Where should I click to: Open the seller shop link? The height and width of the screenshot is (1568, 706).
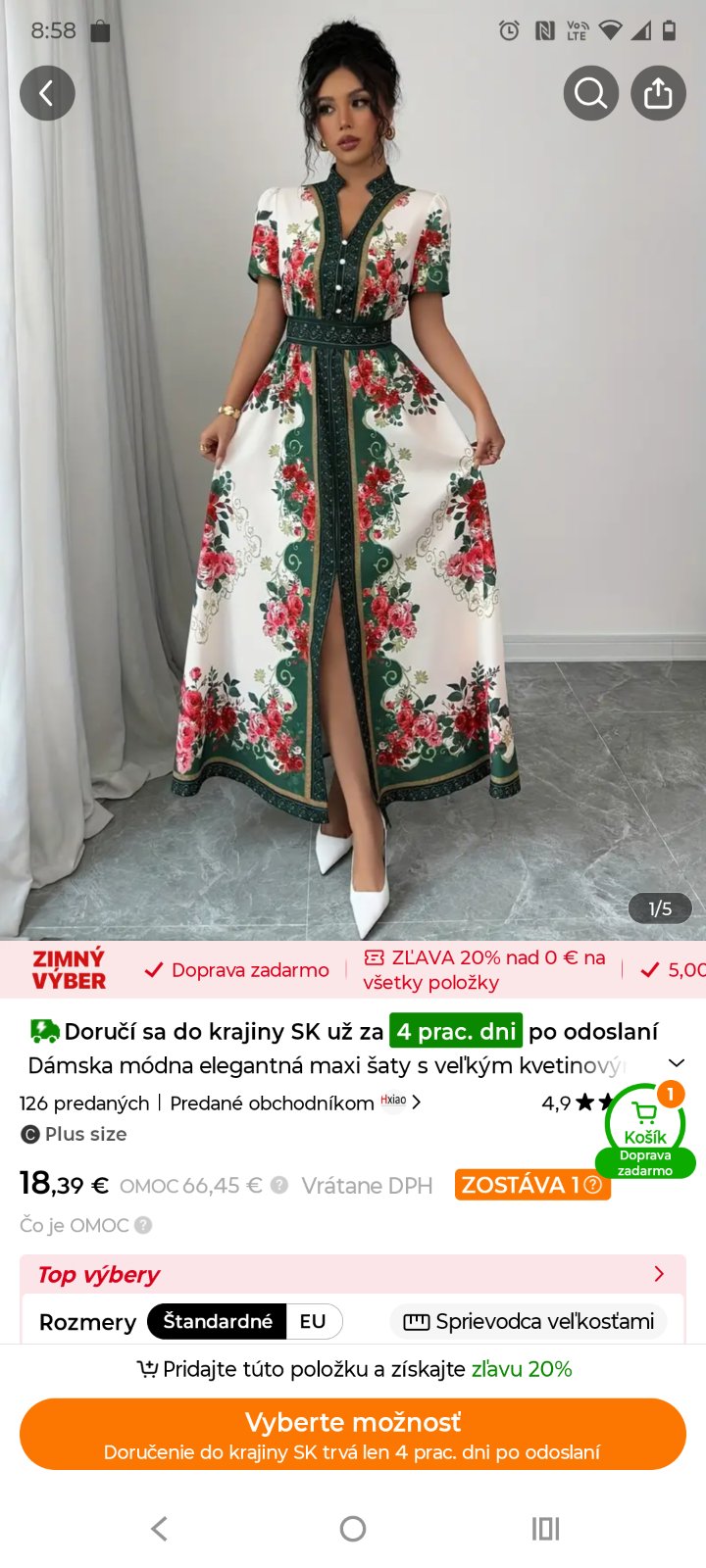pyautogui.click(x=296, y=1102)
